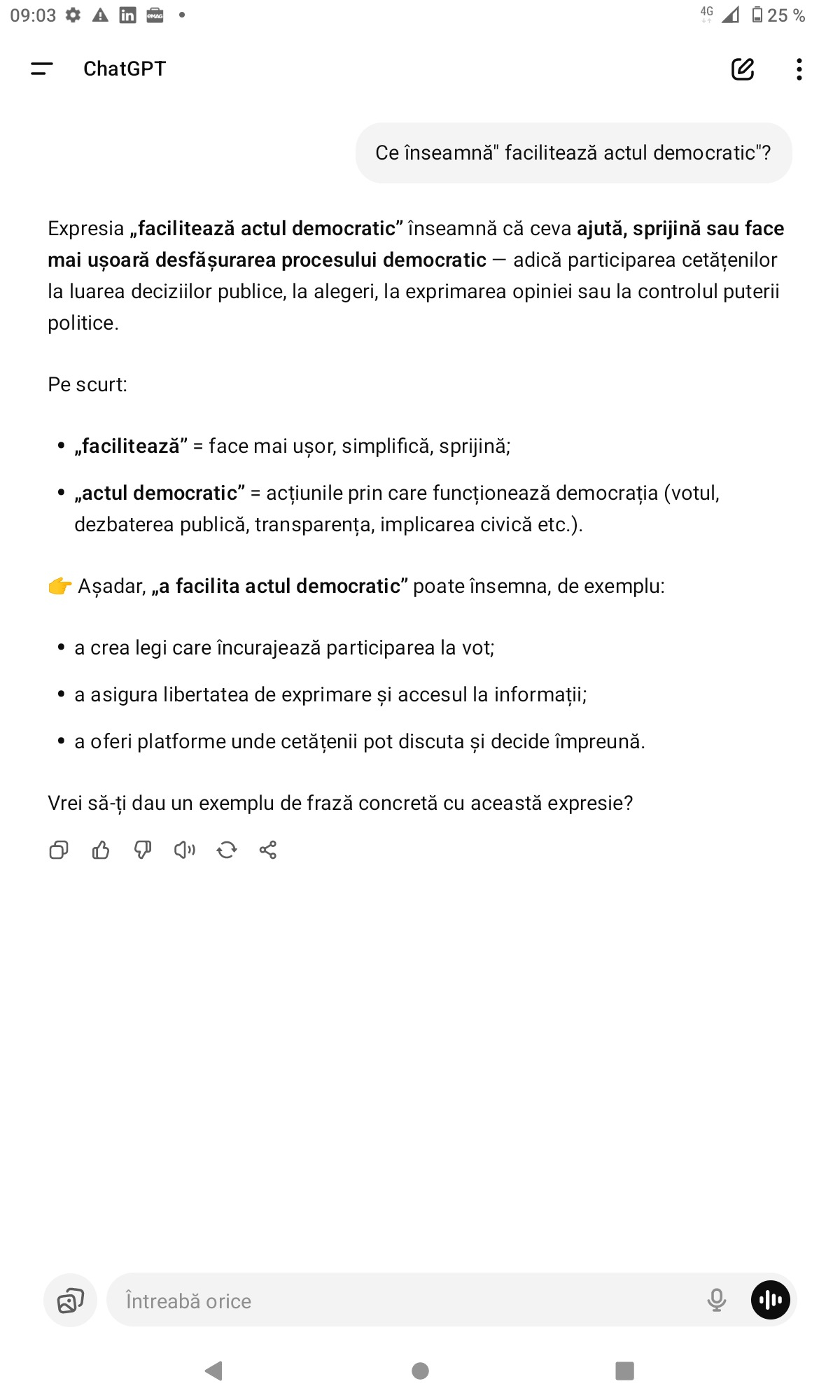Viewport: 840px width, 1400px height.
Task: Launch voice mode
Action: click(x=770, y=1300)
